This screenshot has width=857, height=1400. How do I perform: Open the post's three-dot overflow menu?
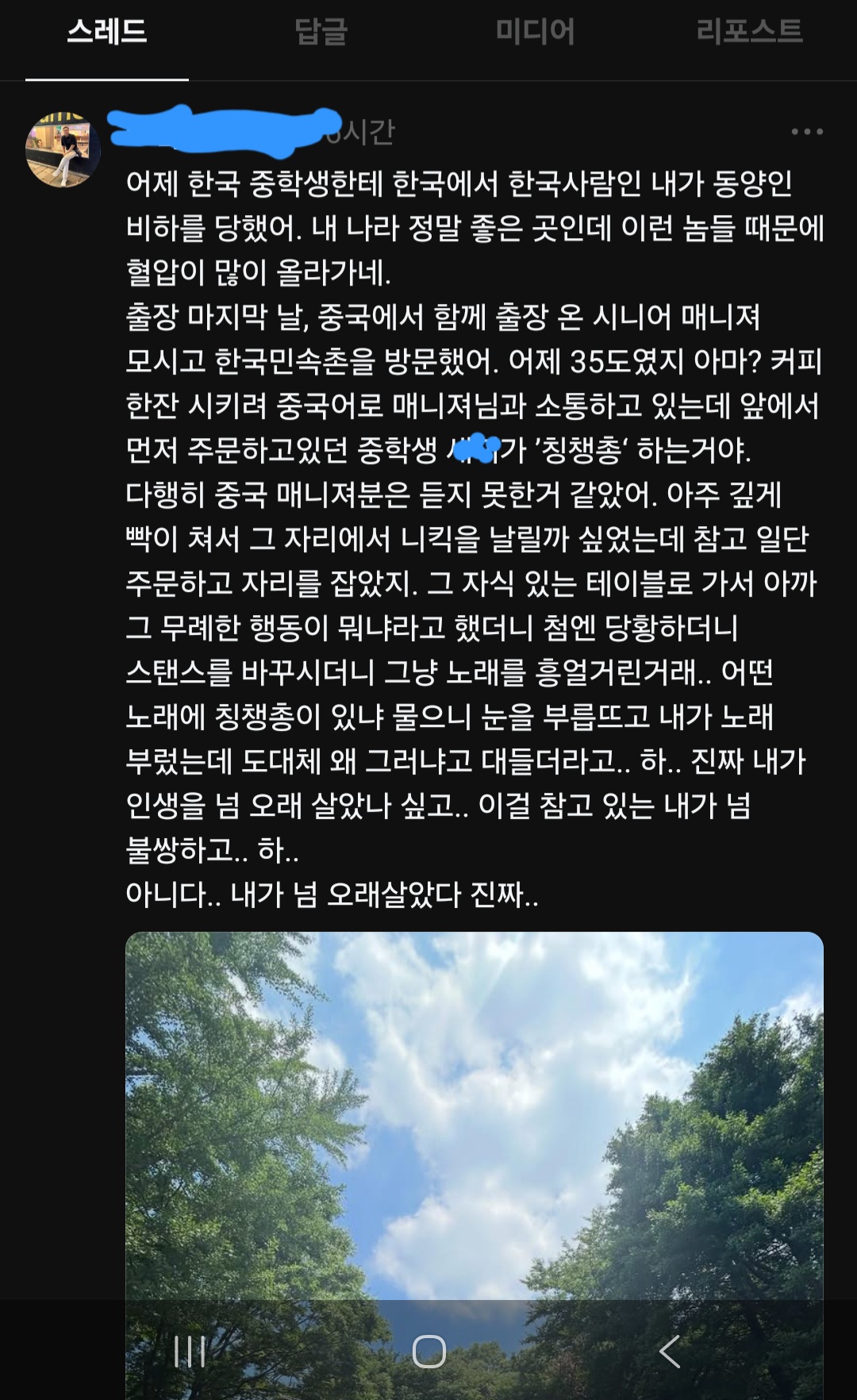pyautogui.click(x=807, y=132)
